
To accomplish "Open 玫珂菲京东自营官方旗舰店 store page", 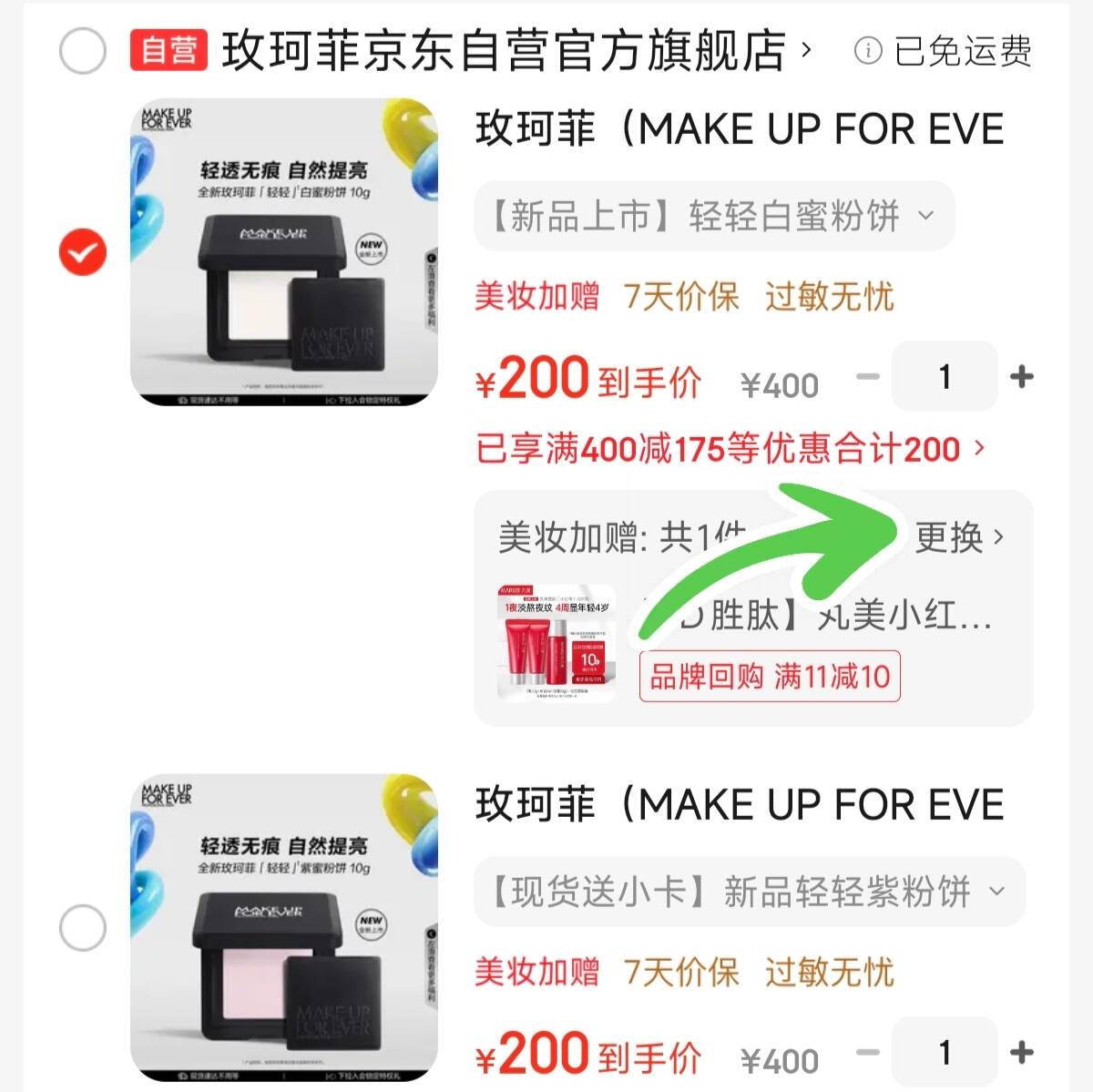I will click(506, 51).
